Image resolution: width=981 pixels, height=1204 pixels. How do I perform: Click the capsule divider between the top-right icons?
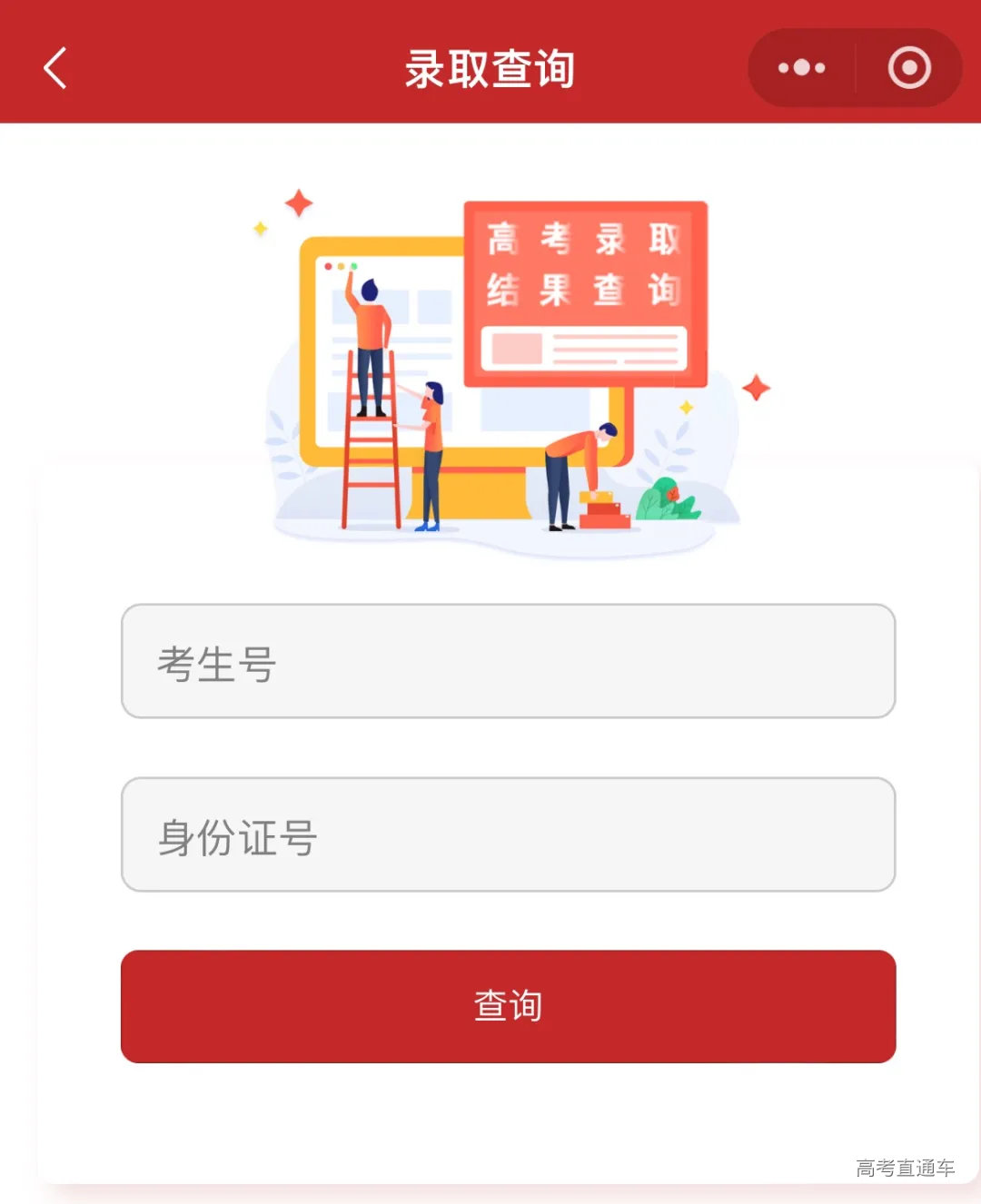[x=855, y=67]
